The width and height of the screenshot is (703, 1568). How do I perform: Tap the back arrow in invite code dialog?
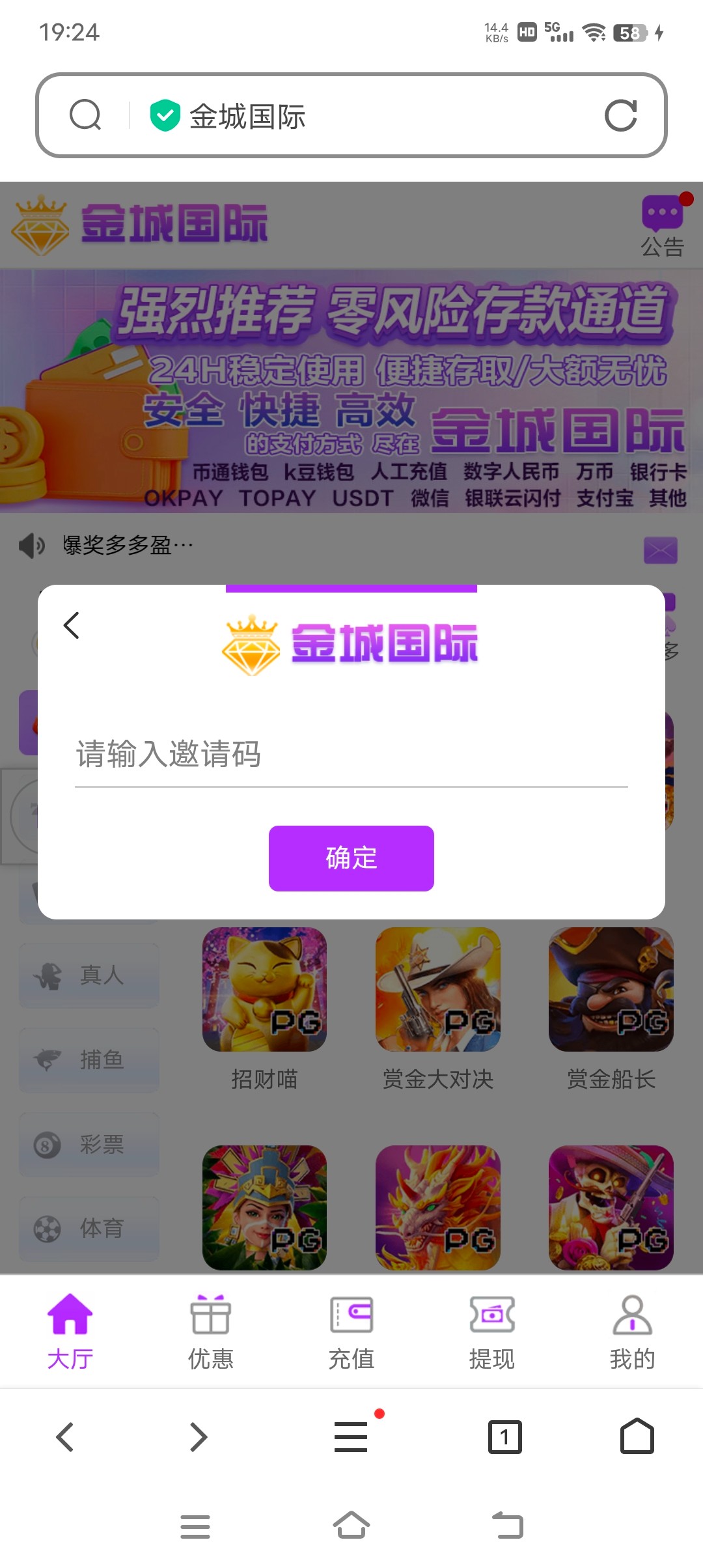point(72,626)
